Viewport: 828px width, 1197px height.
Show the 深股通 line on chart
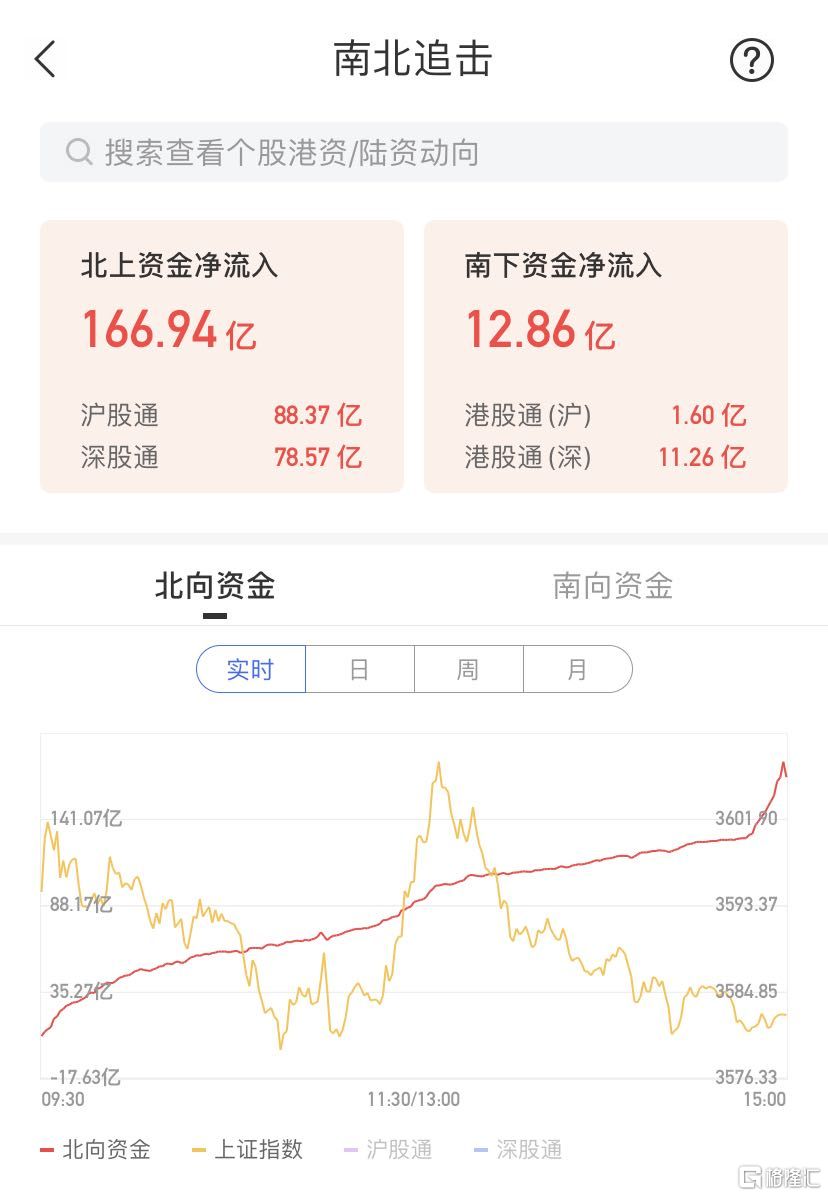pos(518,1150)
